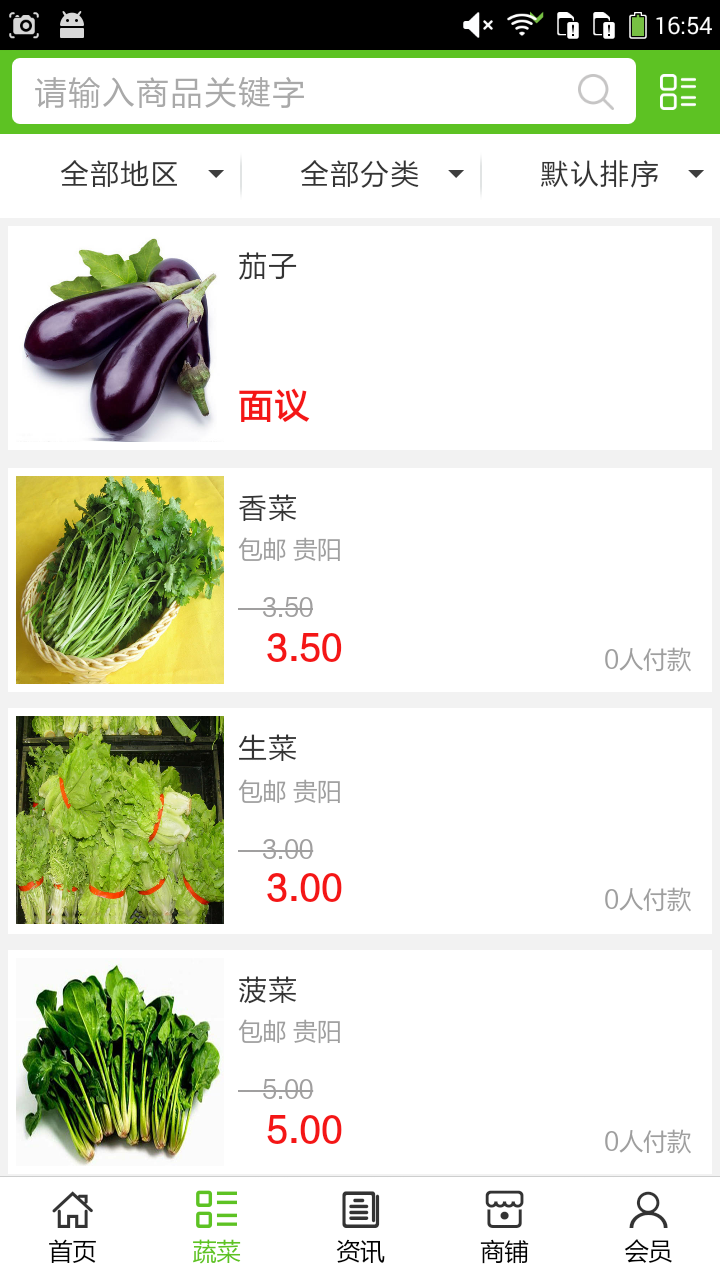Go to the 首页 home tab

pyautogui.click(x=72, y=1228)
